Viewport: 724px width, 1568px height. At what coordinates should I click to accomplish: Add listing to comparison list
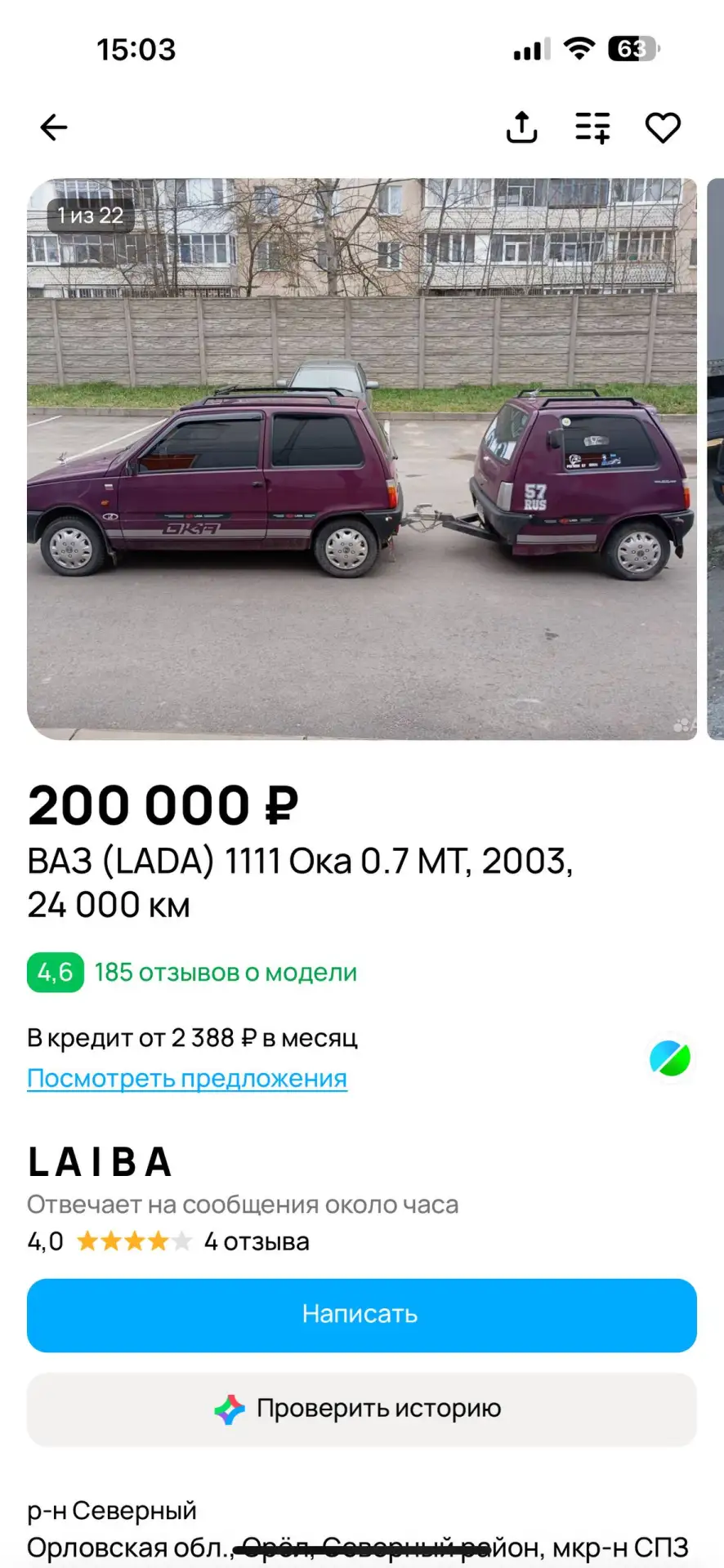coord(592,127)
